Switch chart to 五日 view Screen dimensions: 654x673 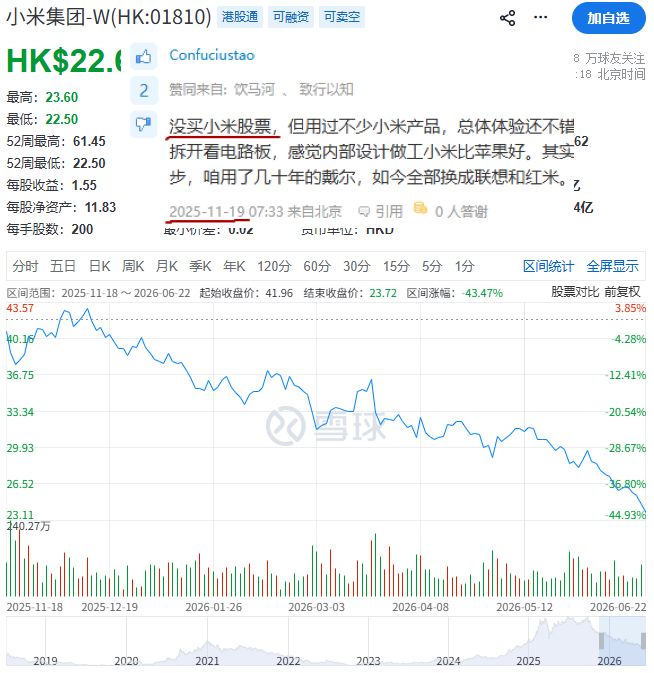tap(63, 266)
